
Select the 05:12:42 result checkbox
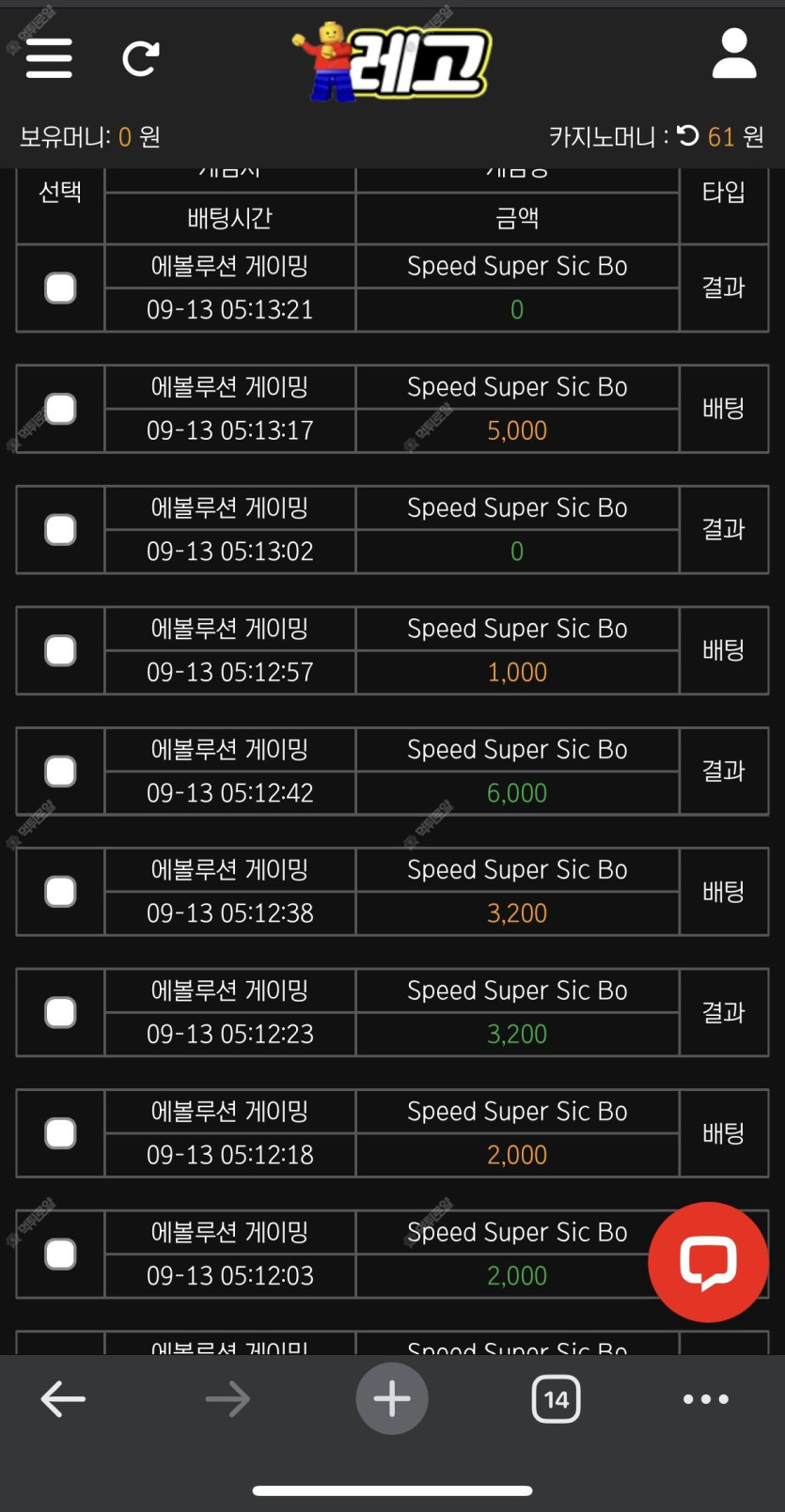point(60,772)
